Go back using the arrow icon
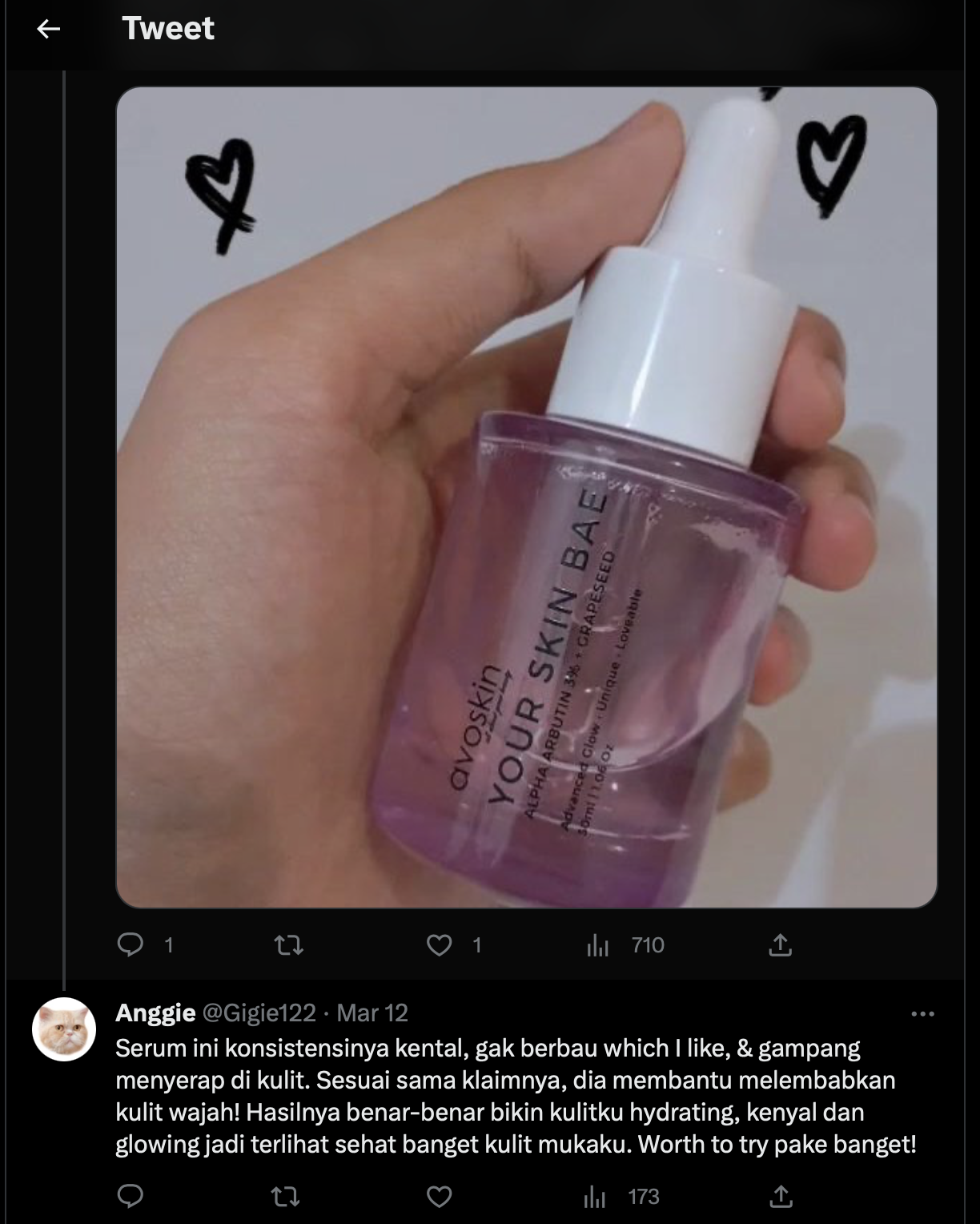 click(49, 30)
